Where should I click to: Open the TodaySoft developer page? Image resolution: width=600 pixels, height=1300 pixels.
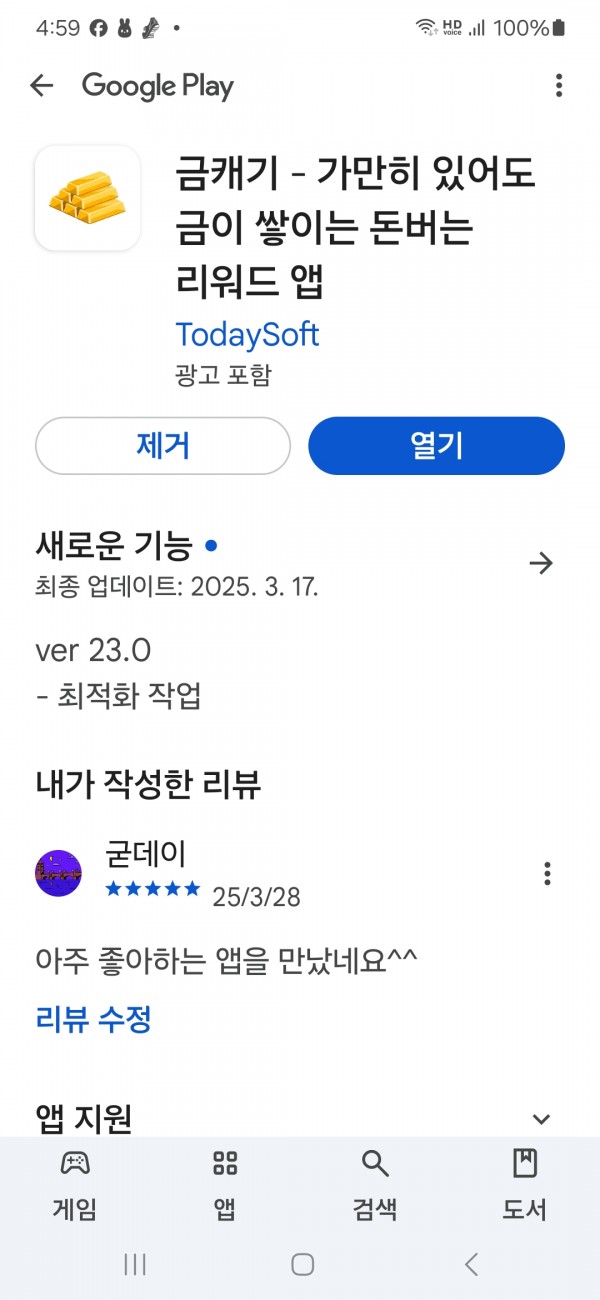pos(247,334)
